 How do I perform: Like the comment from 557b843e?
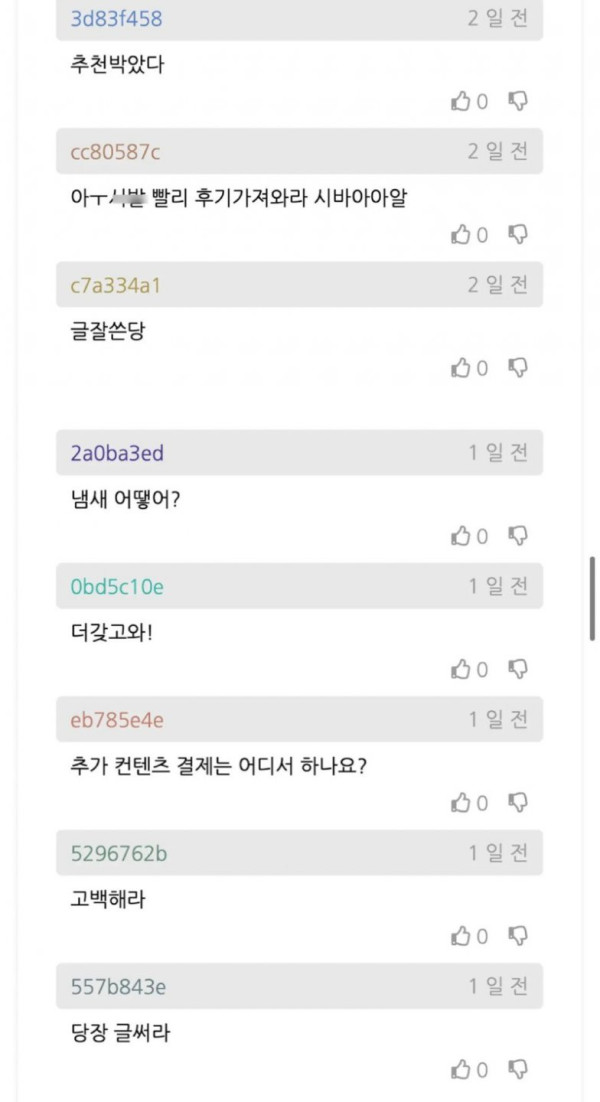461,1070
